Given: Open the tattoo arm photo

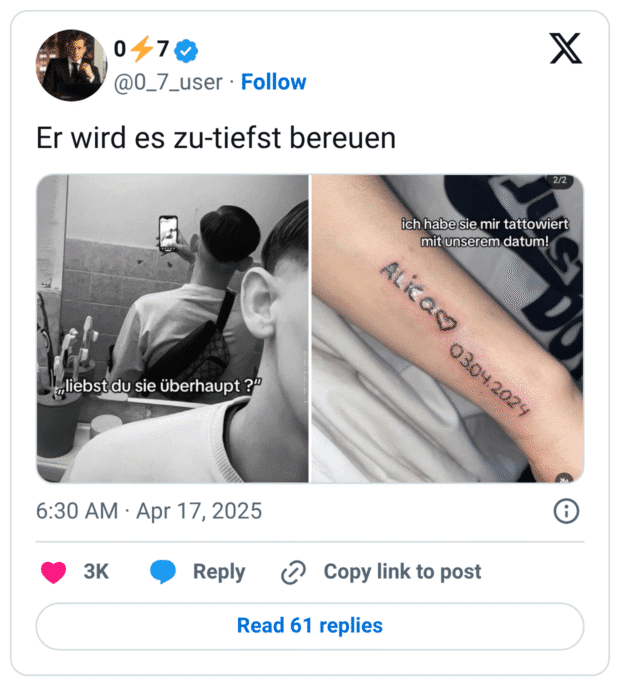Looking at the screenshot, I should tap(447, 328).
